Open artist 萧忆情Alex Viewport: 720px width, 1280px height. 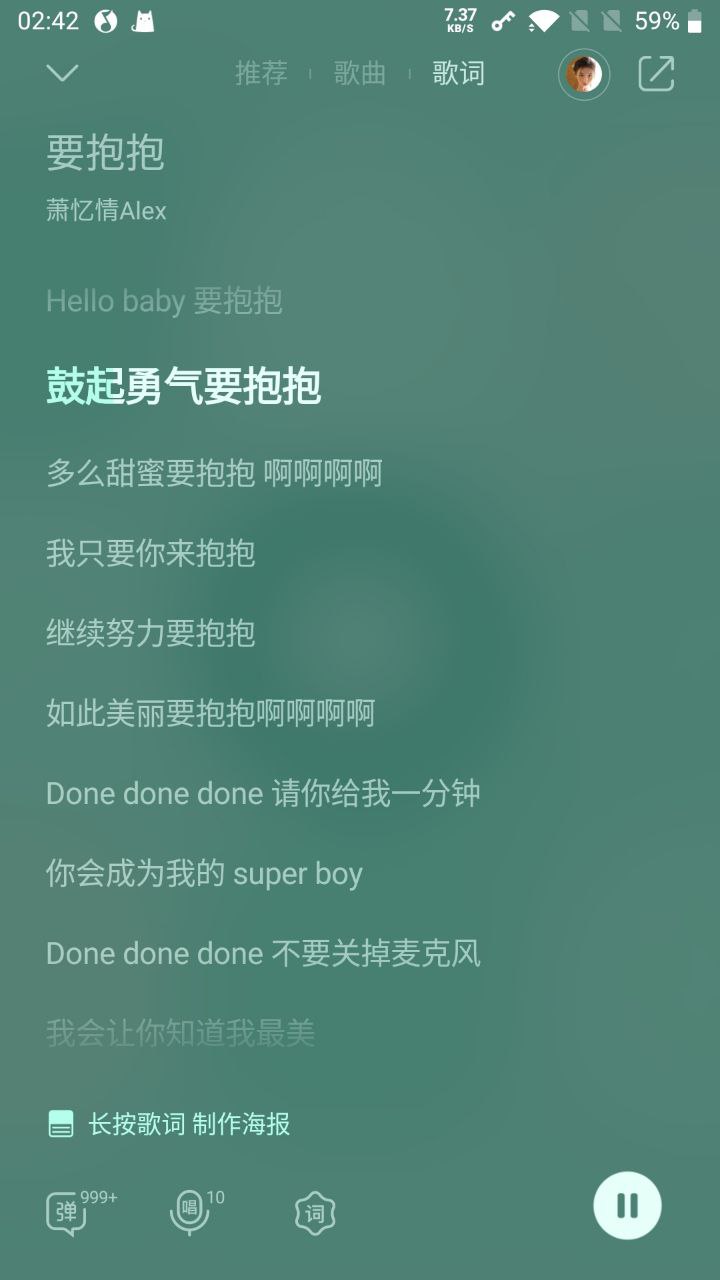(106, 211)
